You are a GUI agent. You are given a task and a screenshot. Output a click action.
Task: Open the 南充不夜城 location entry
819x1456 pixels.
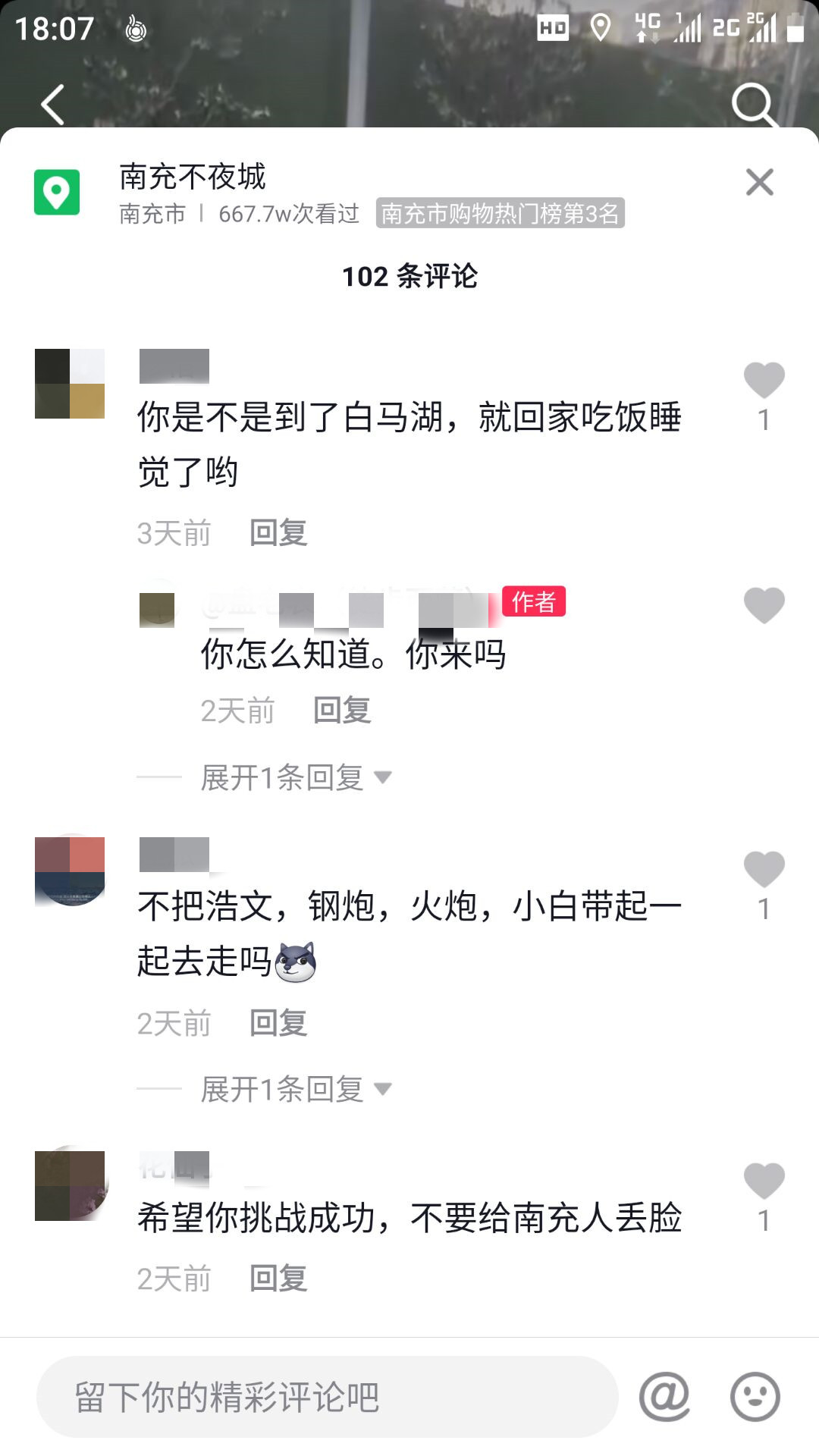coord(193,177)
